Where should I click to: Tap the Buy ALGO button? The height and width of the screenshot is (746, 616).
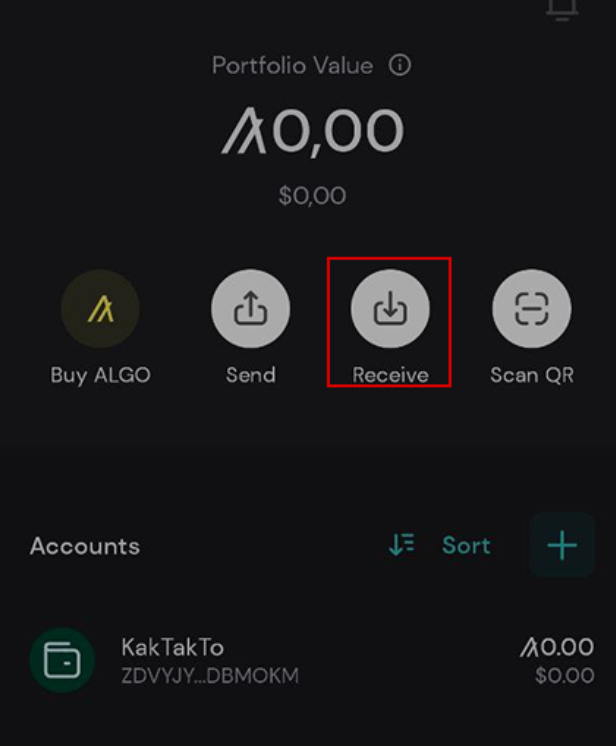(x=100, y=310)
